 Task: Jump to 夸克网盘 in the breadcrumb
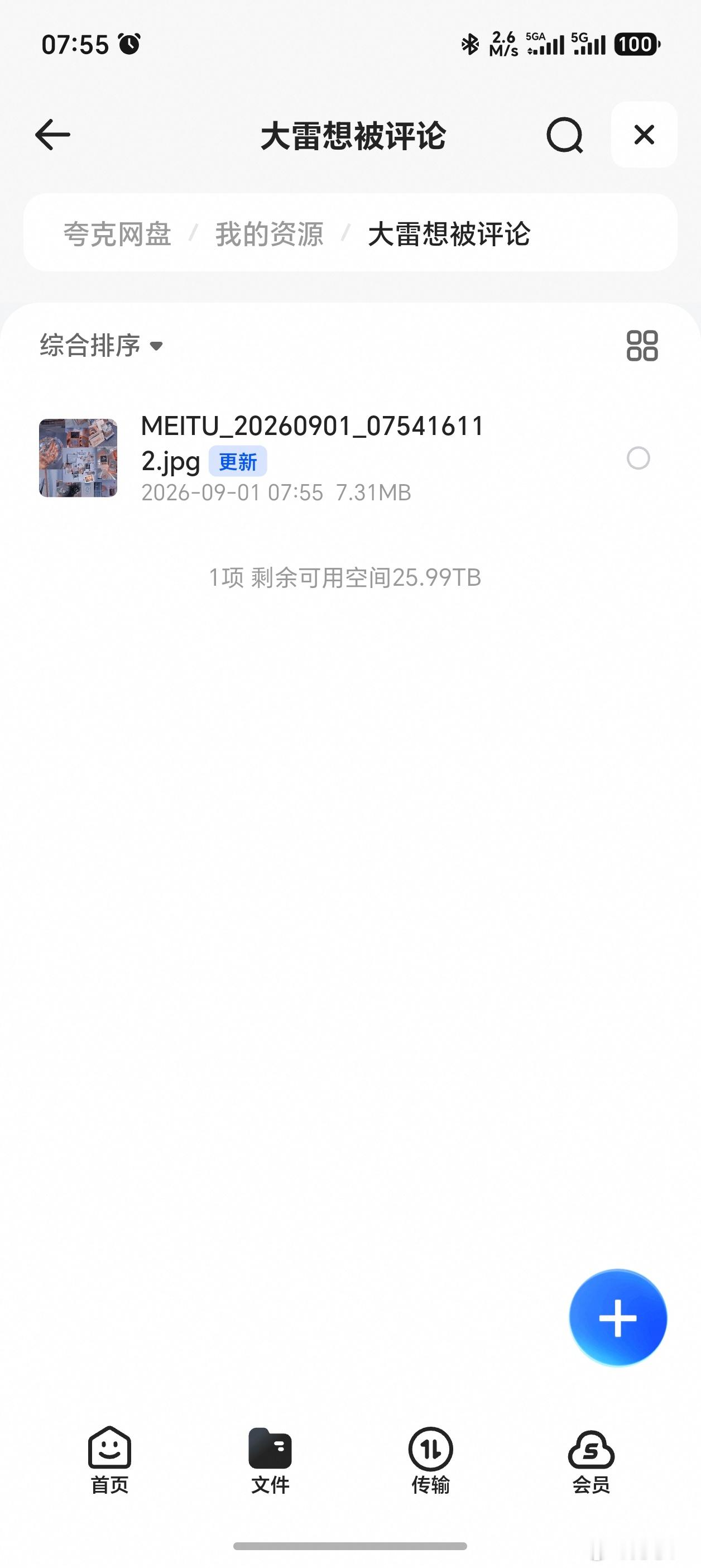tap(117, 234)
